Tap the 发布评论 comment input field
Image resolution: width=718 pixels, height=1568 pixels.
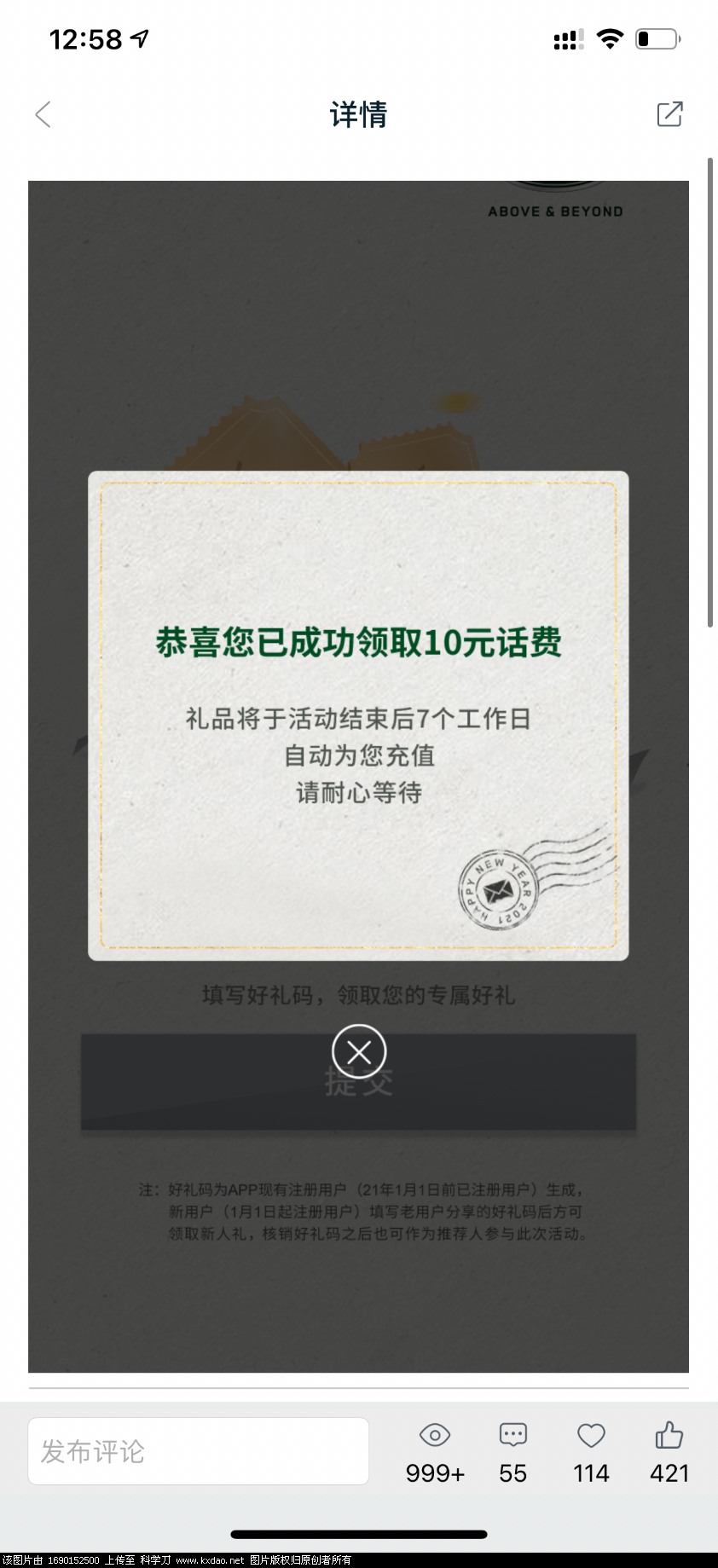(198, 1450)
